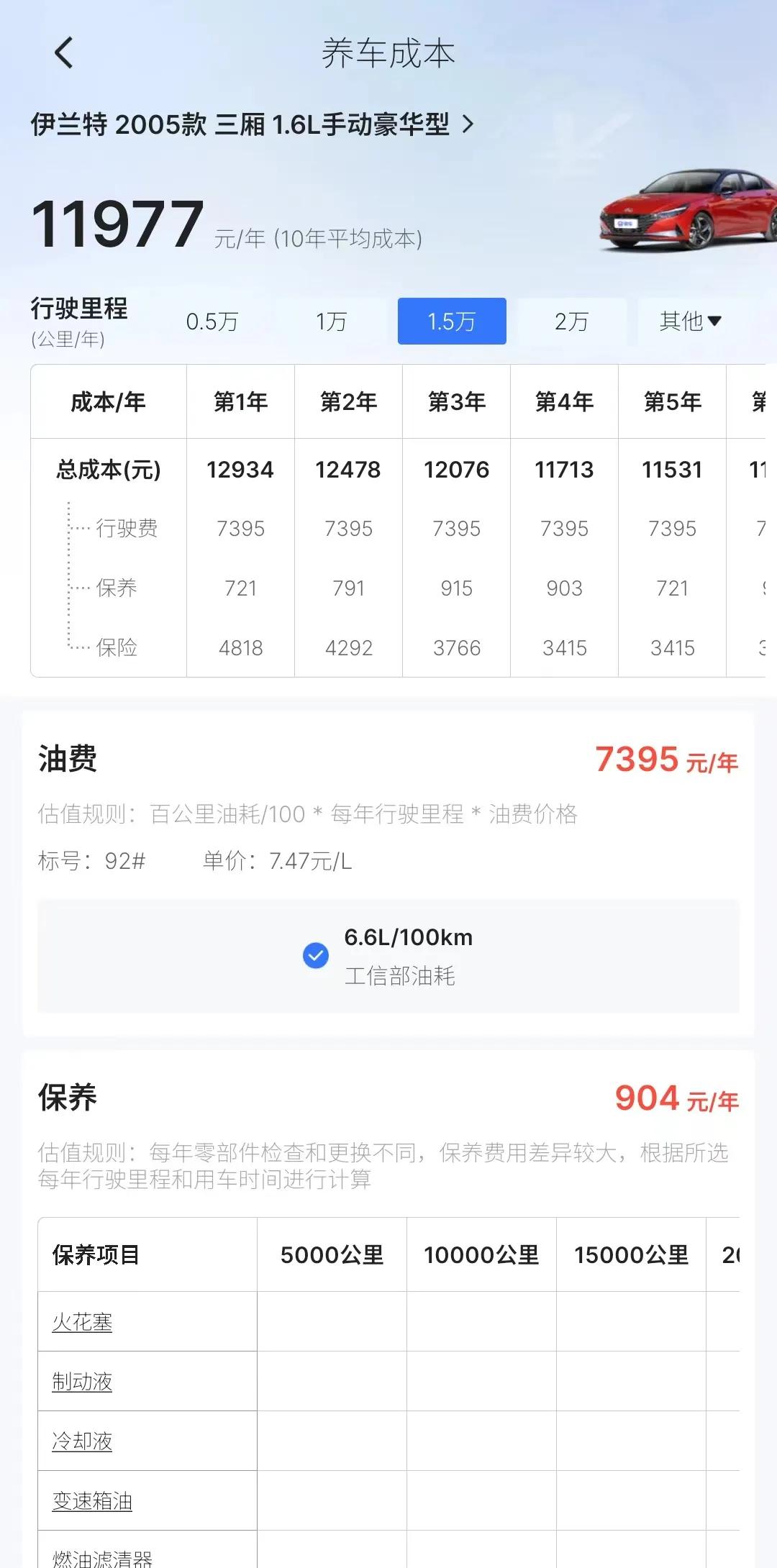Open 制动液 brake fluid details
The image size is (777, 1568).
[x=81, y=1381]
